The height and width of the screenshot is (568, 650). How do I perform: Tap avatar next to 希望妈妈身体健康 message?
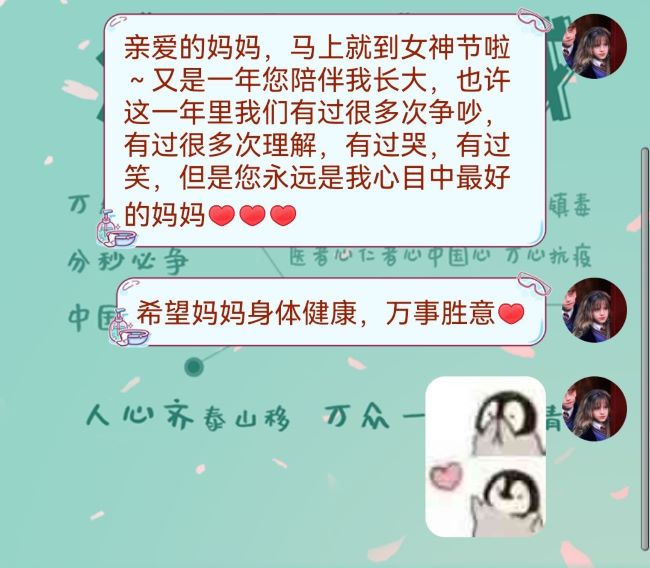tap(594, 310)
